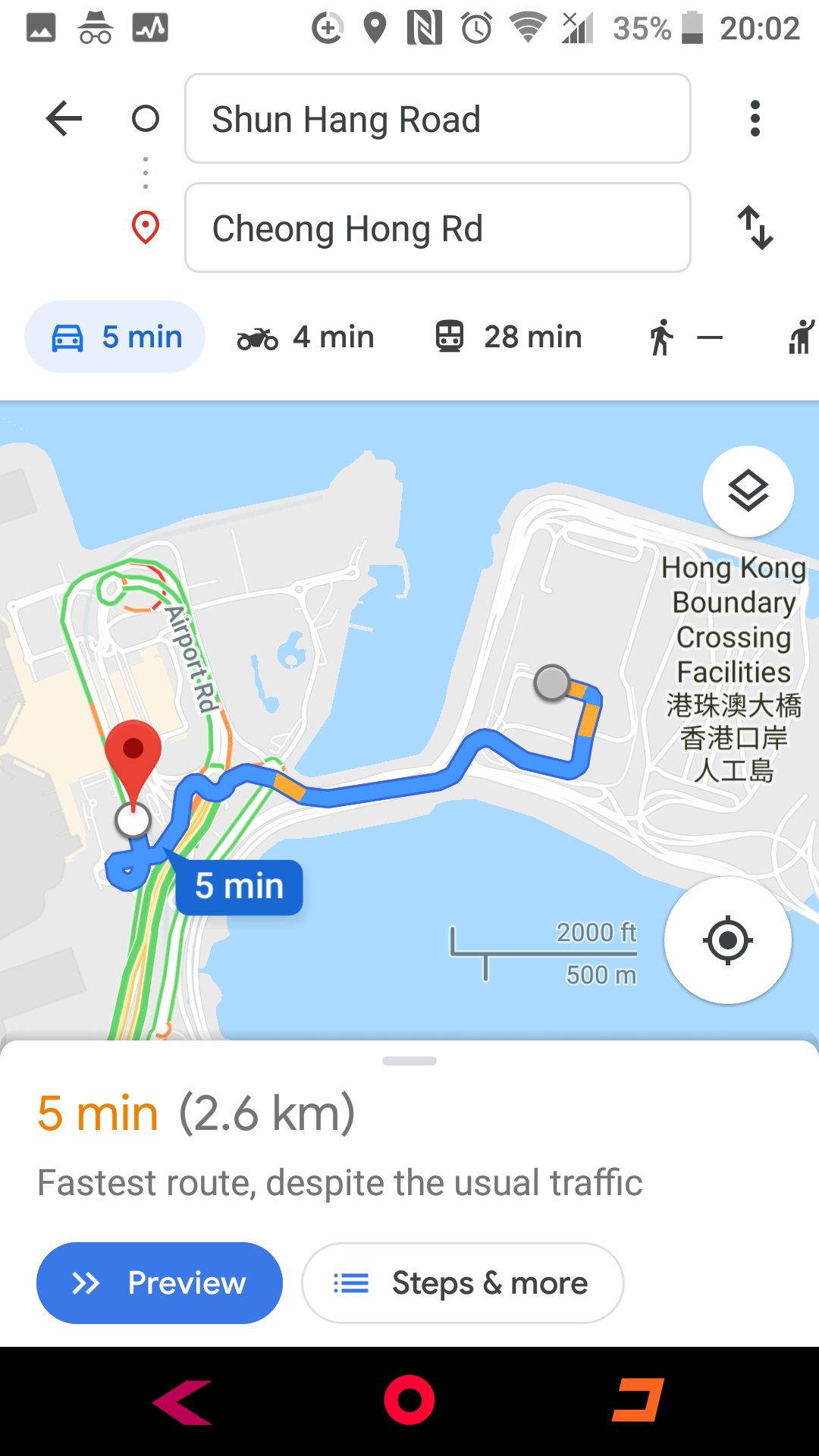
Task: Select the driving 5 min tab
Action: 115,337
